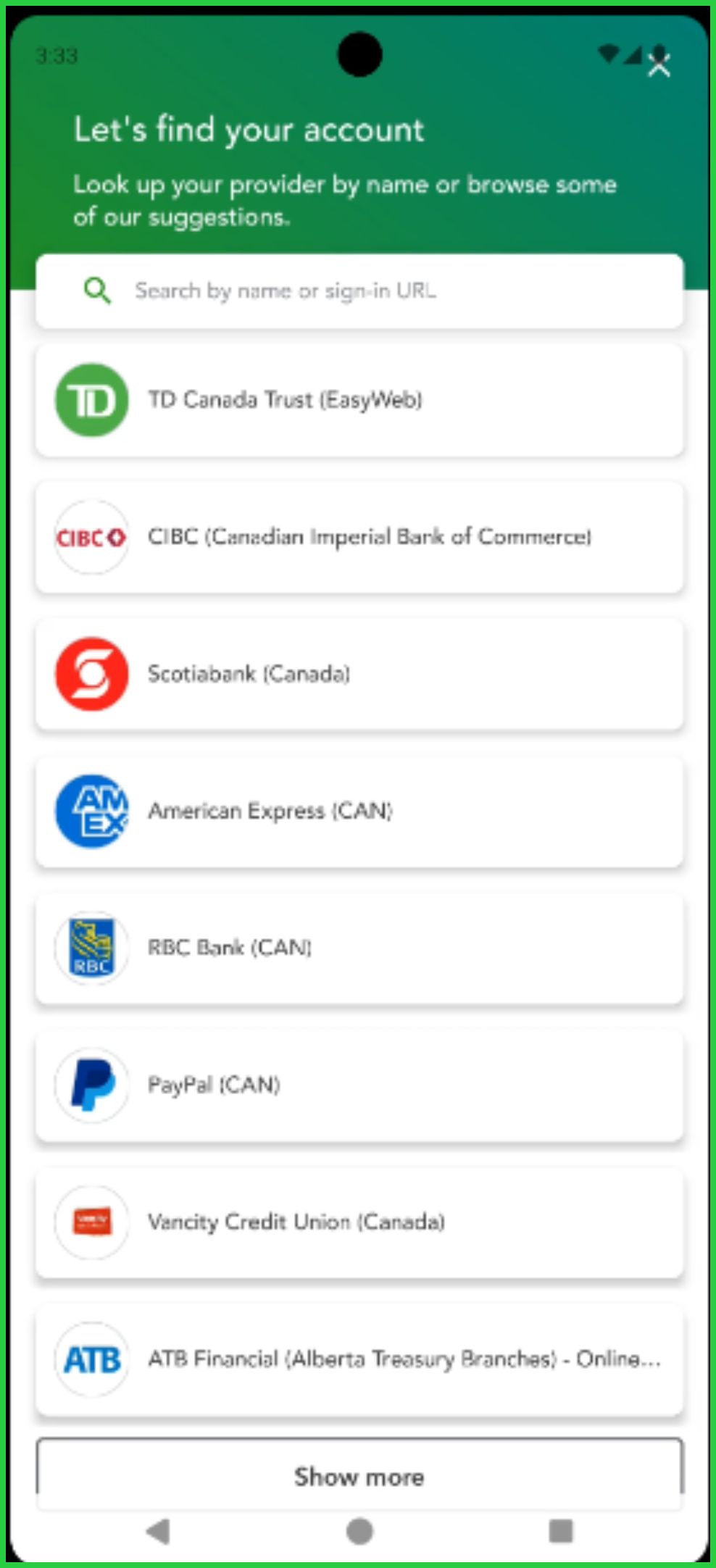
Task: Select American Express (CAN)
Action: click(359, 811)
